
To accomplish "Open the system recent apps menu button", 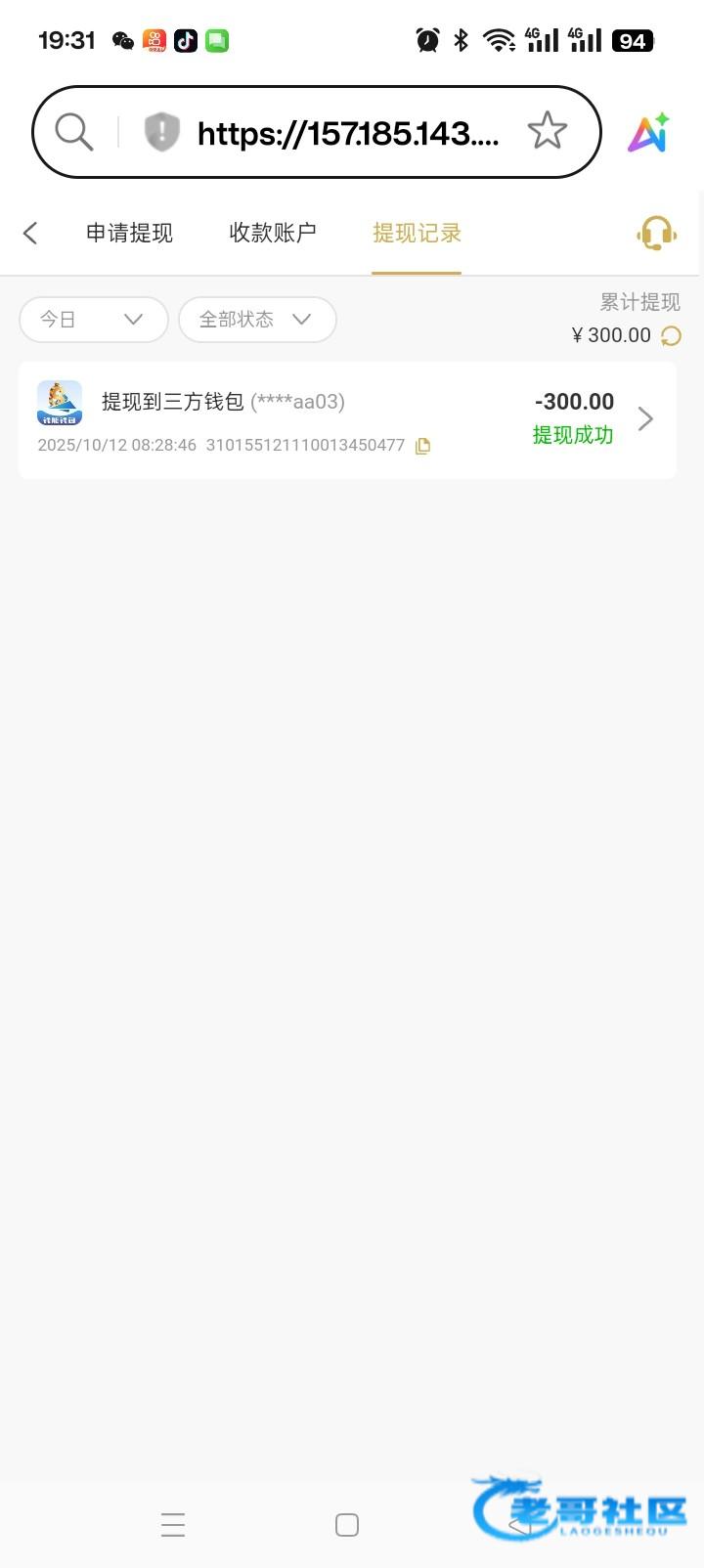I will 173,1525.
